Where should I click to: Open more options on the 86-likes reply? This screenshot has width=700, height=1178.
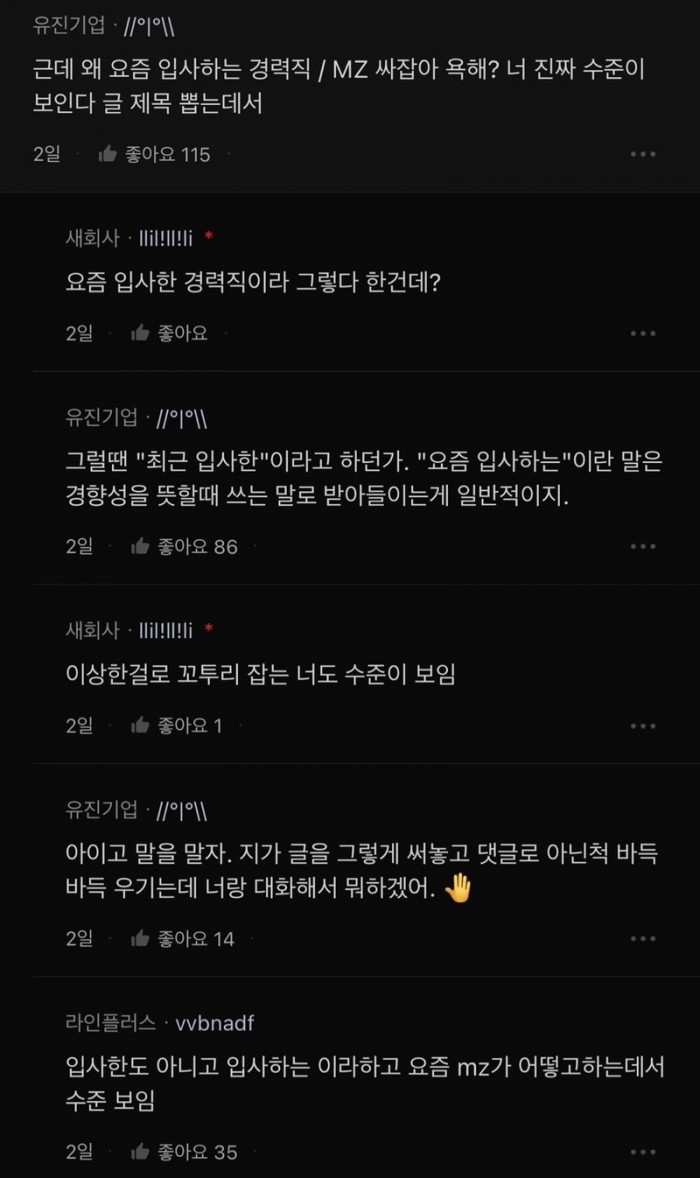coord(643,546)
